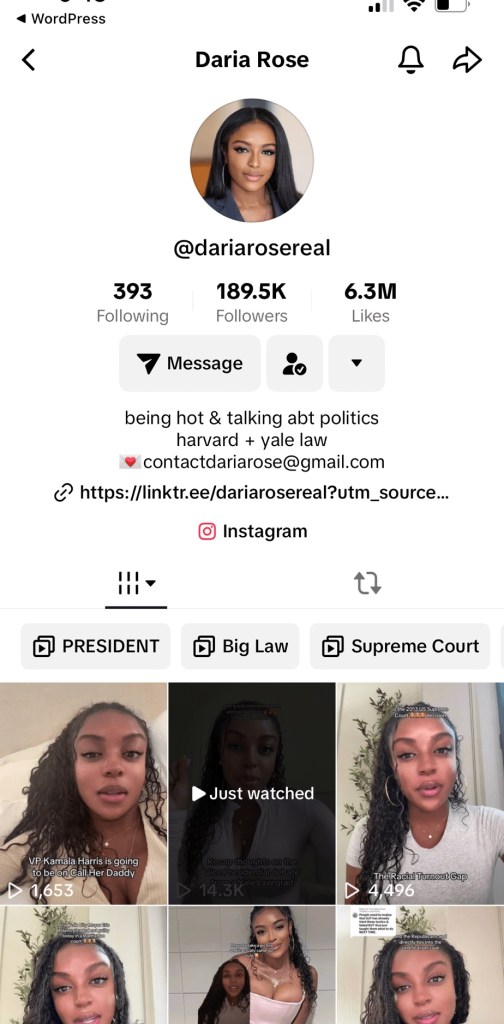Open the Supreme Court playlist

coord(400,646)
